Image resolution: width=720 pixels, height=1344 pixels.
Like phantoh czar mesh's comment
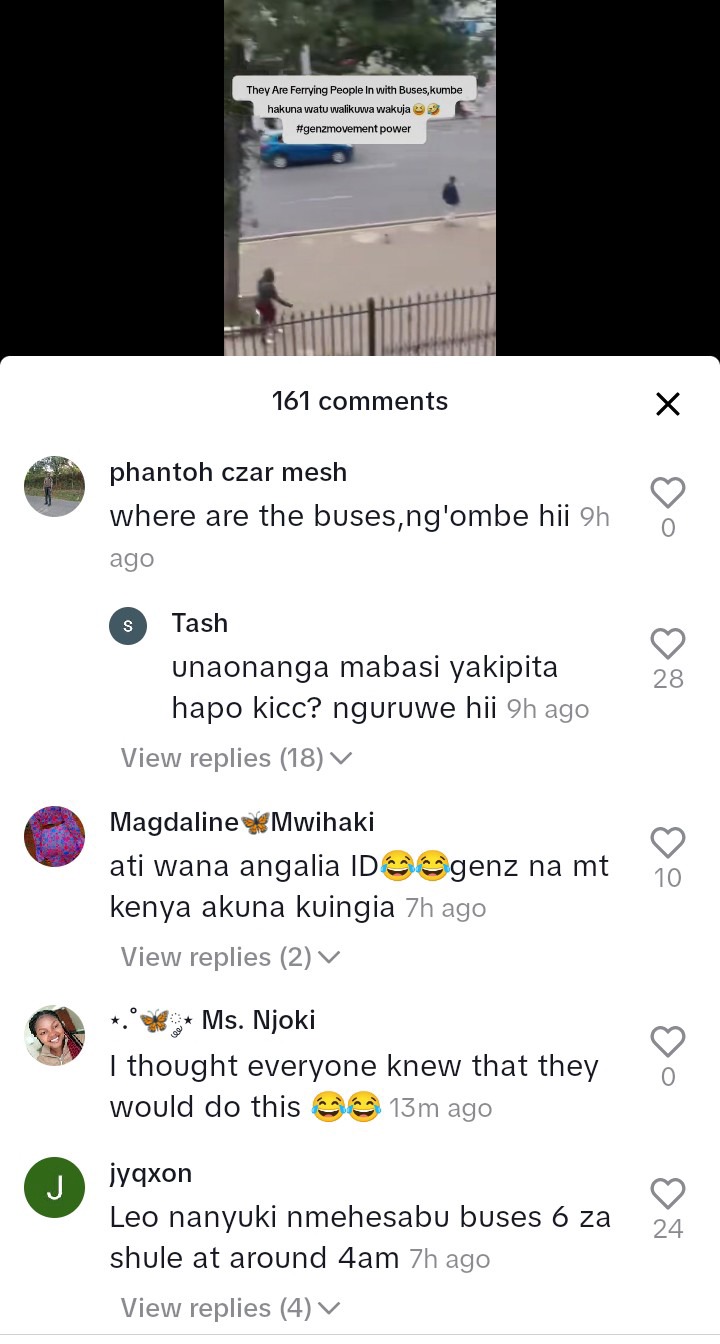click(667, 492)
